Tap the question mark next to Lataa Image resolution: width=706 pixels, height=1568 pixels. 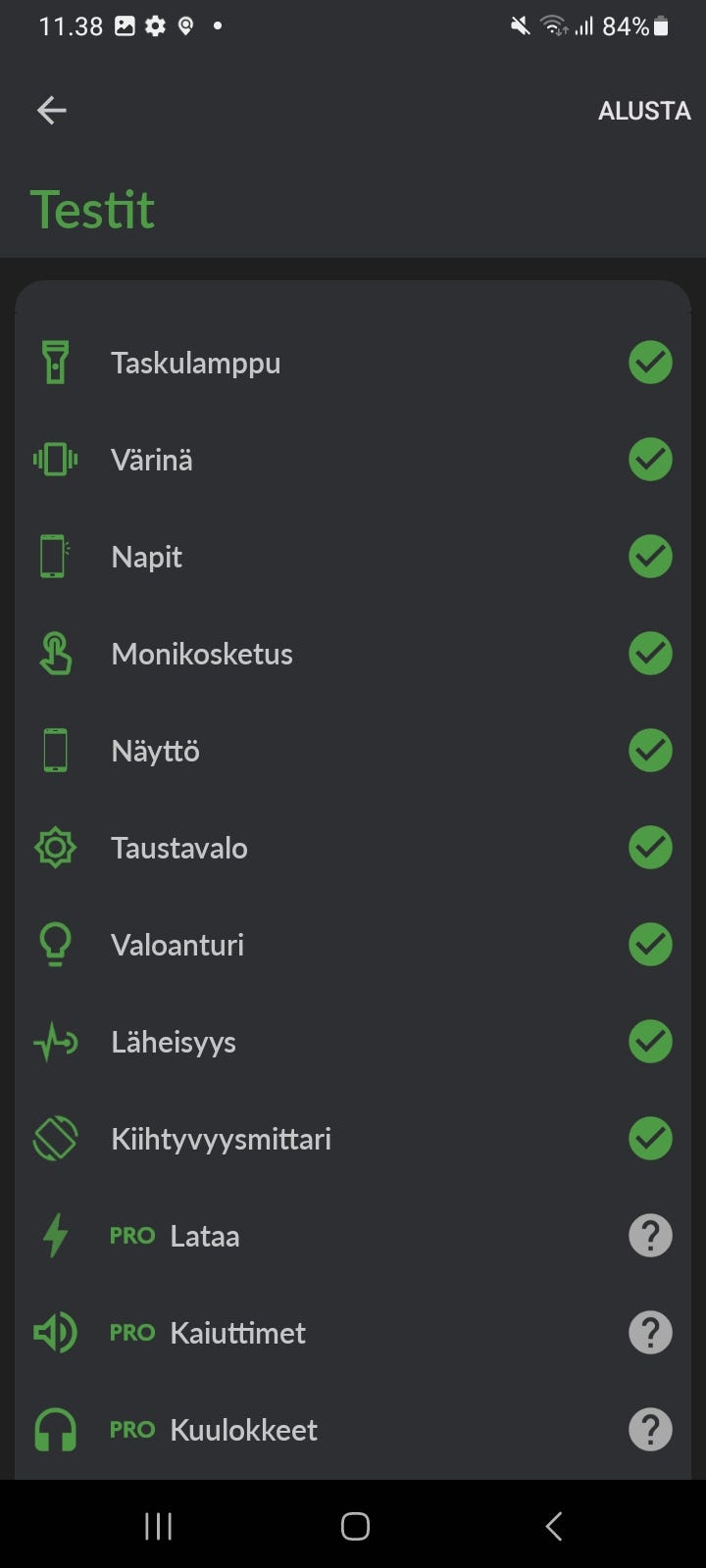(x=650, y=1235)
